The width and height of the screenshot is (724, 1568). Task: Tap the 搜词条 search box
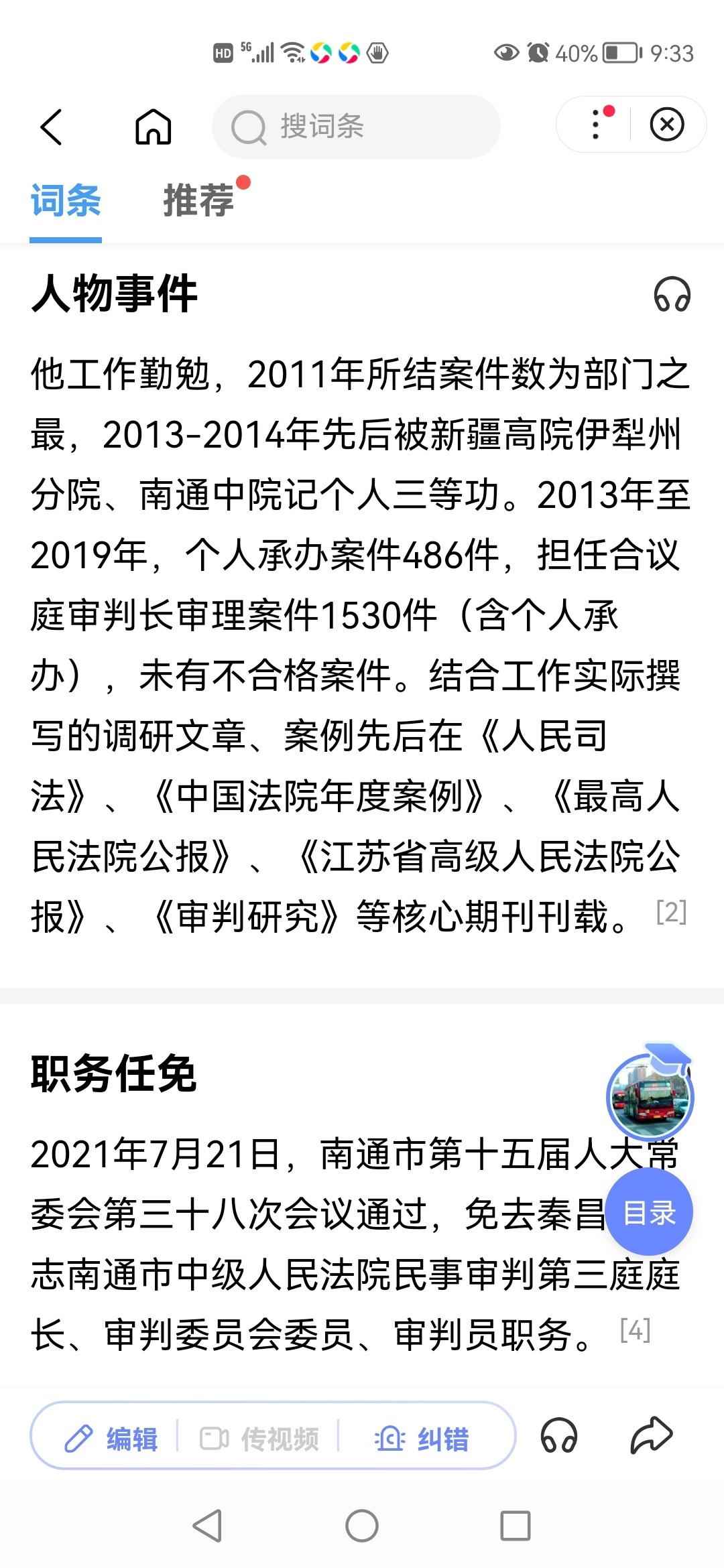pyautogui.click(x=356, y=127)
